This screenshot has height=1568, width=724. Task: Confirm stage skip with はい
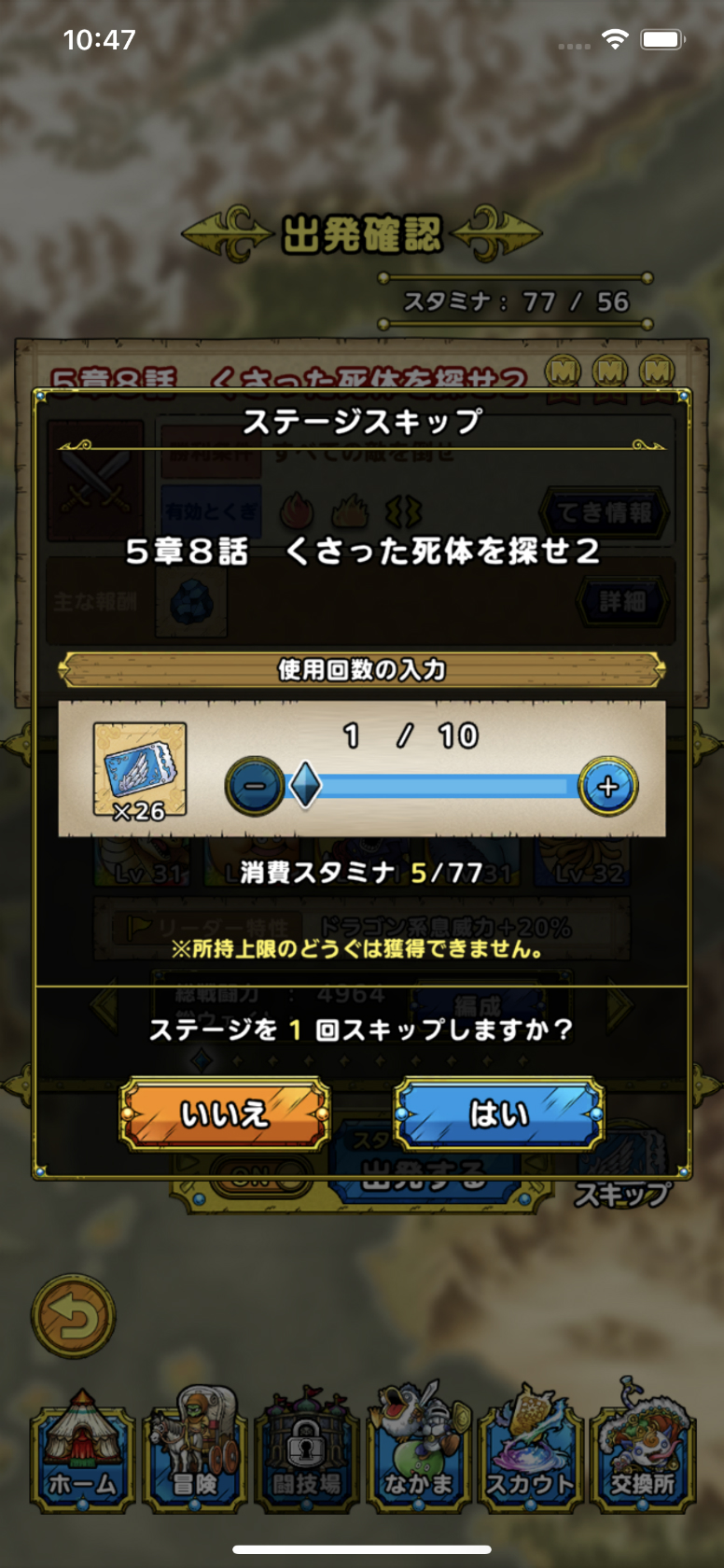(499, 1113)
